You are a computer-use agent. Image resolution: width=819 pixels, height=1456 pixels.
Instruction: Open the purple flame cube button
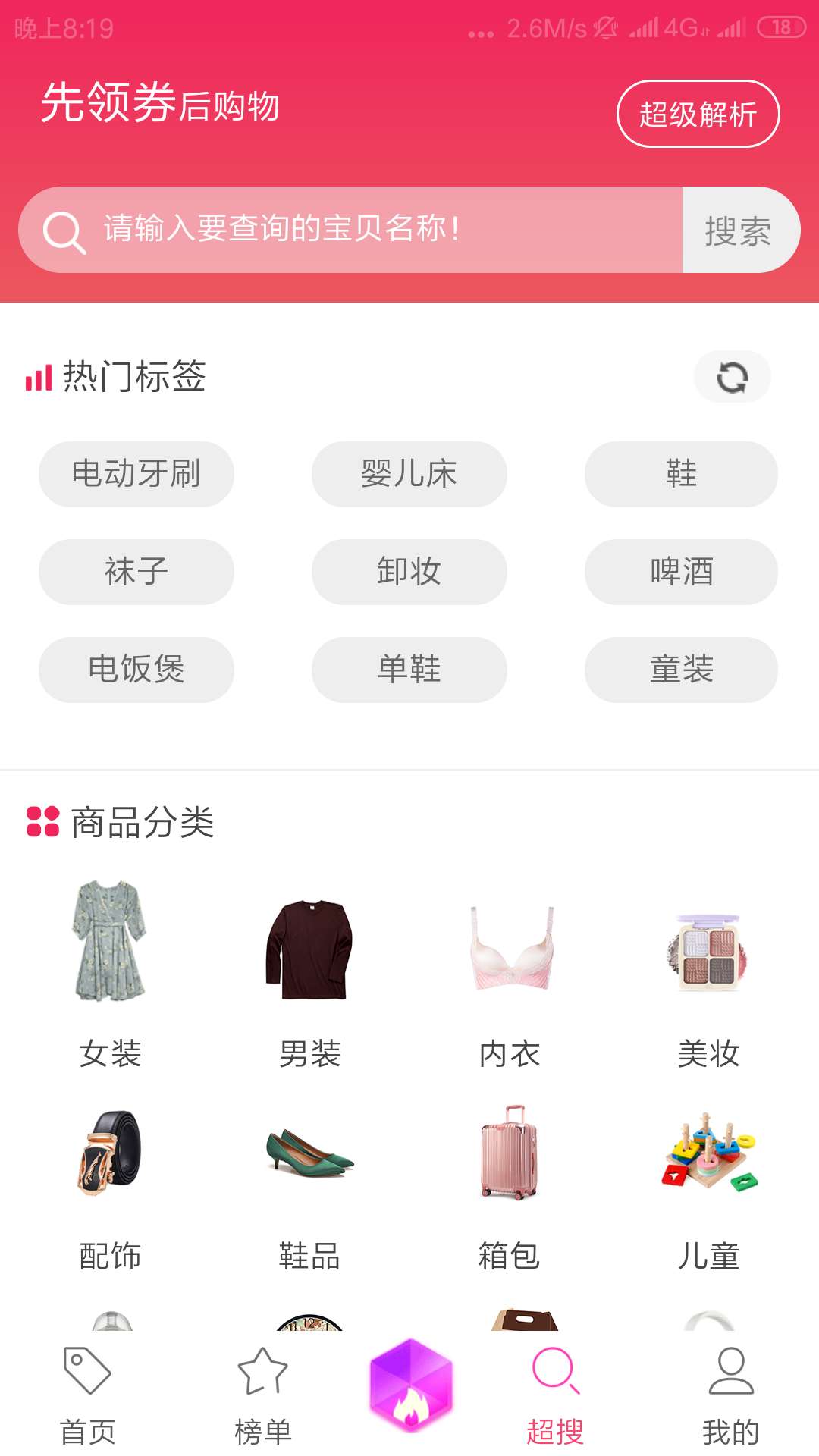pyautogui.click(x=410, y=1385)
